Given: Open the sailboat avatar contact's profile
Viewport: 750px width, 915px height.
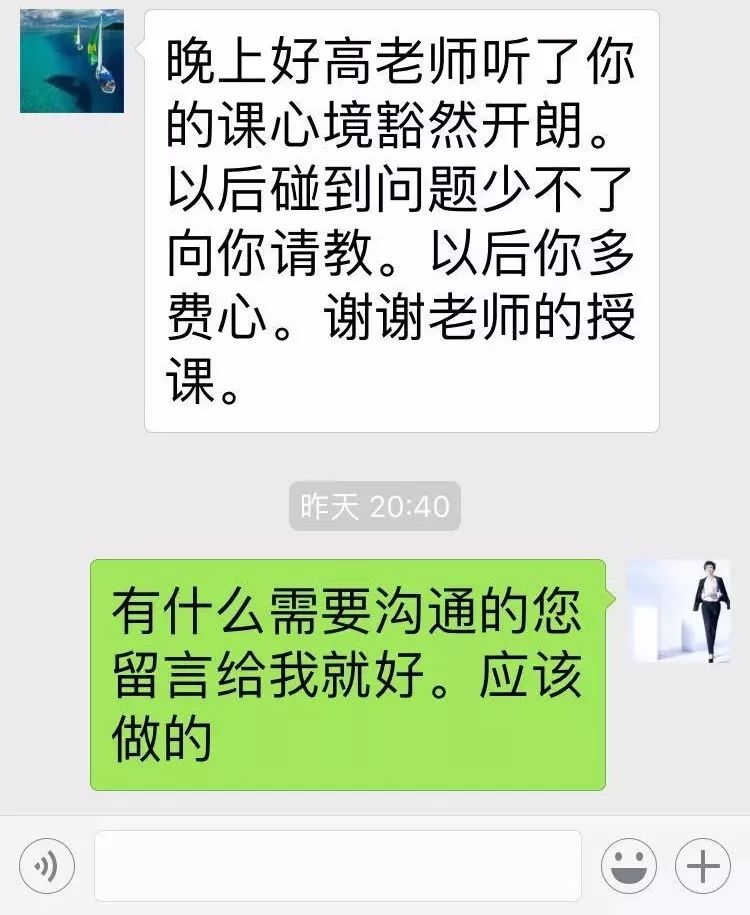Looking at the screenshot, I should click(72, 61).
